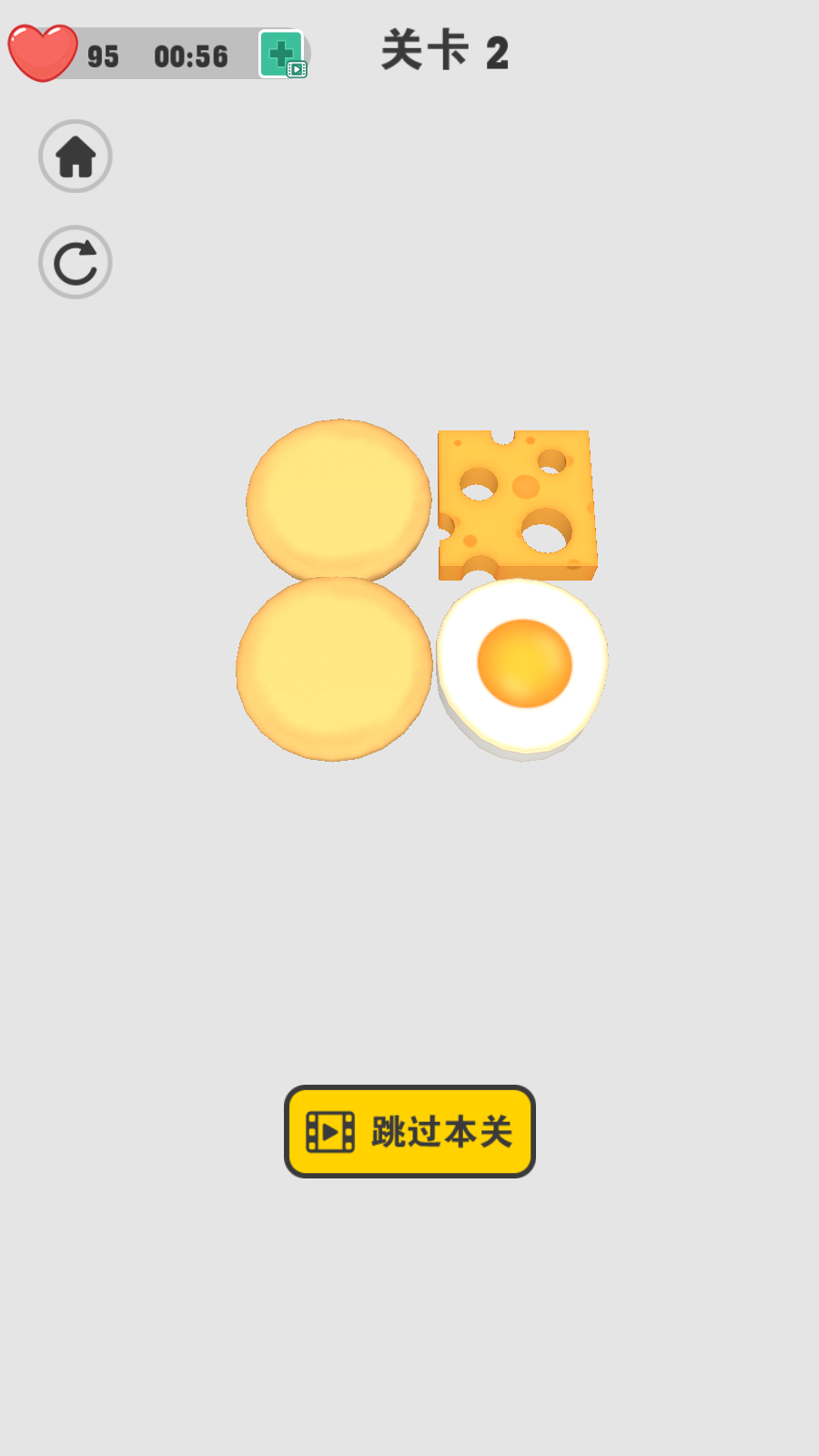The image size is (819, 1456).
Task: Click the red heart lives icon
Action: click(41, 53)
